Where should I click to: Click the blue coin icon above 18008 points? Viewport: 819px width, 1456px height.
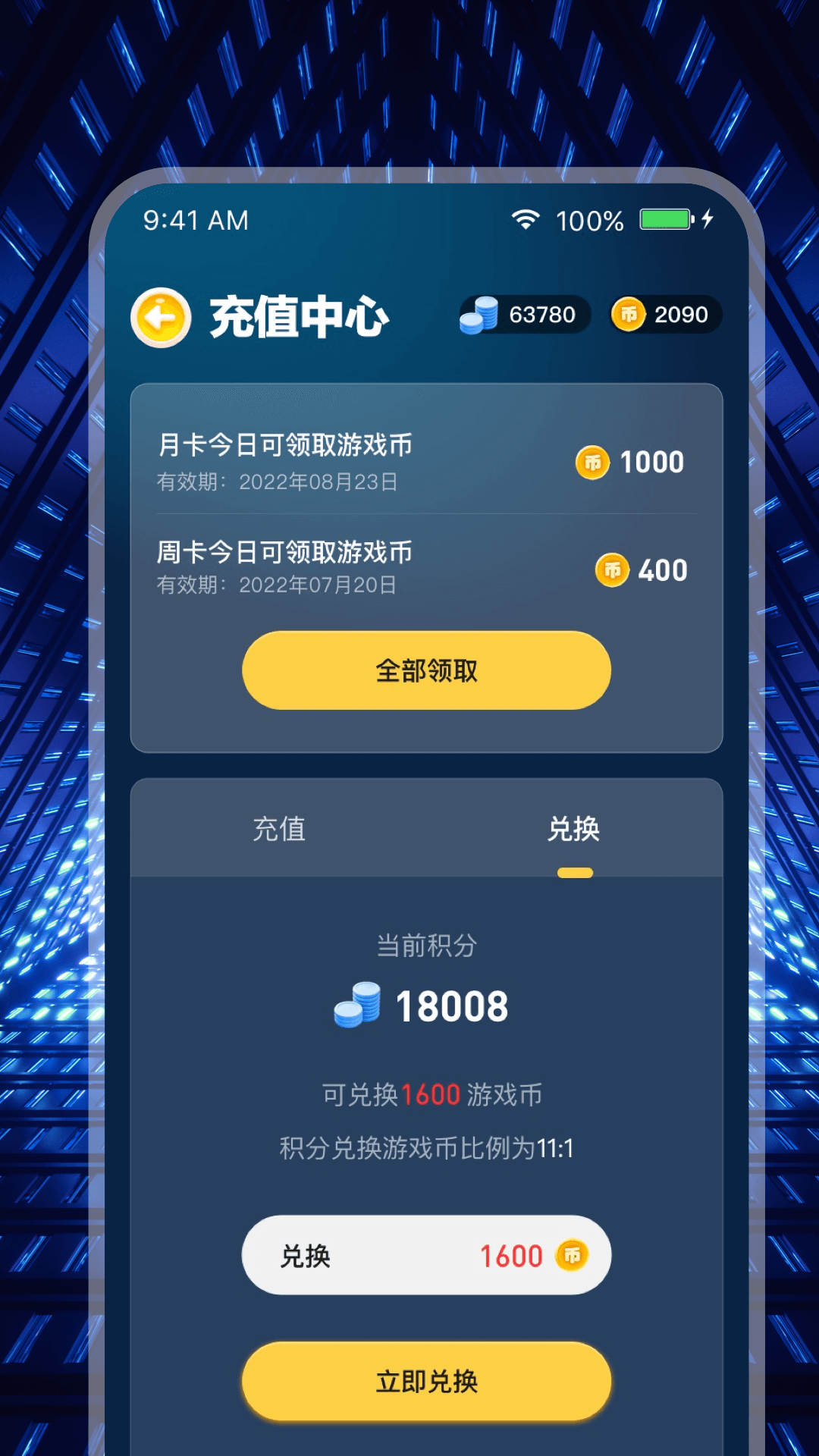pyautogui.click(x=356, y=1006)
